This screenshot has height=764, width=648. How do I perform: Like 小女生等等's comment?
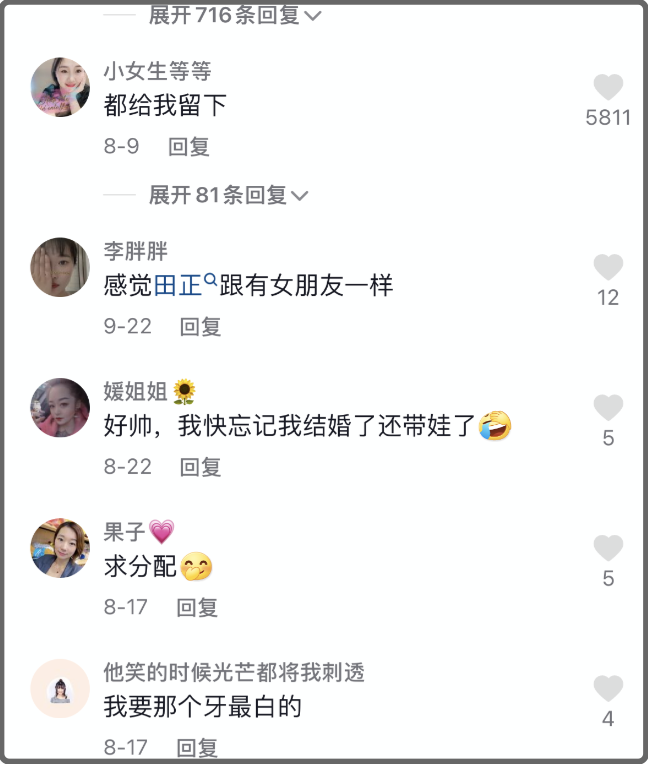[x=608, y=88]
